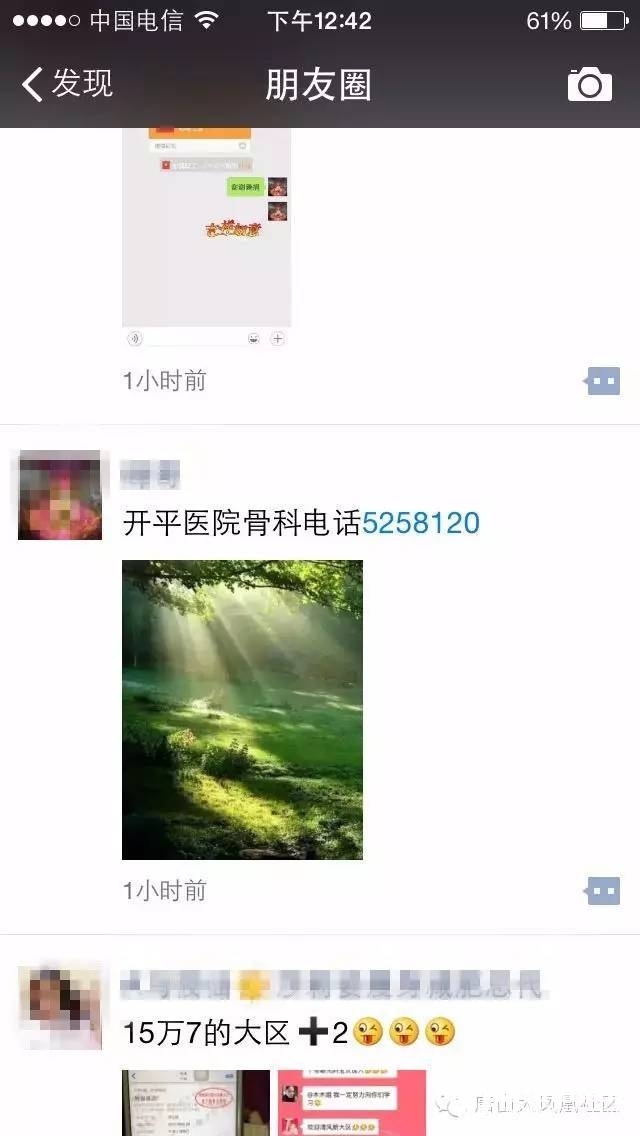640x1136 pixels.
Task: Open first photo of the 15万7的大区 post
Action: [x=195, y=1102]
